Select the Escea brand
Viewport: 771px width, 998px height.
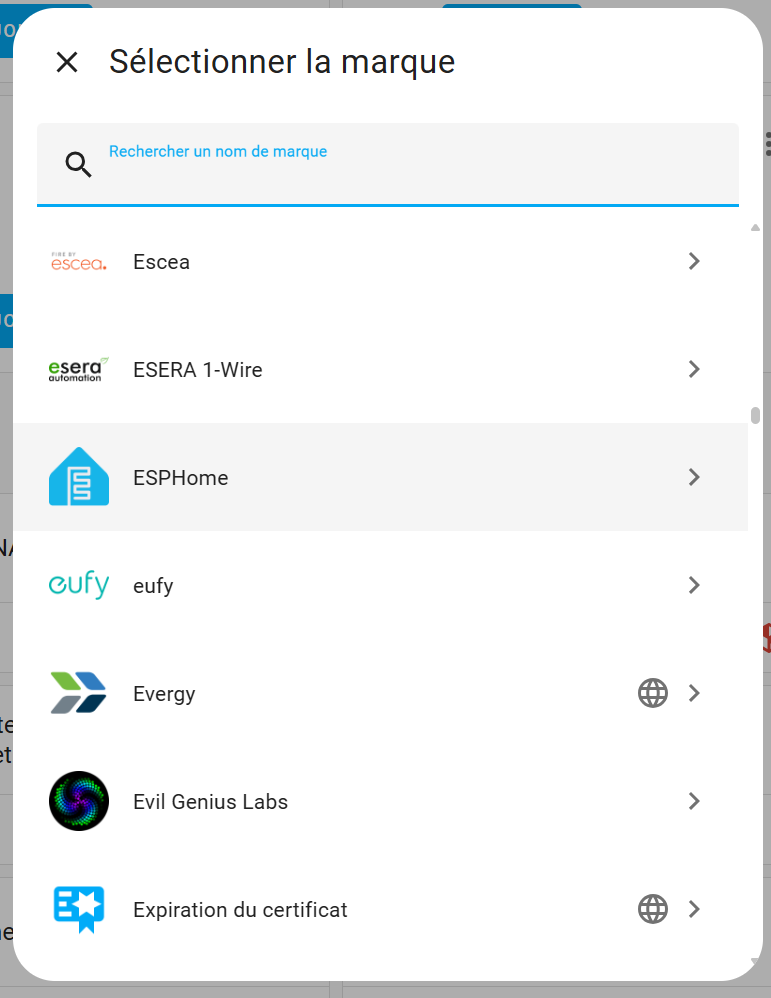click(380, 262)
